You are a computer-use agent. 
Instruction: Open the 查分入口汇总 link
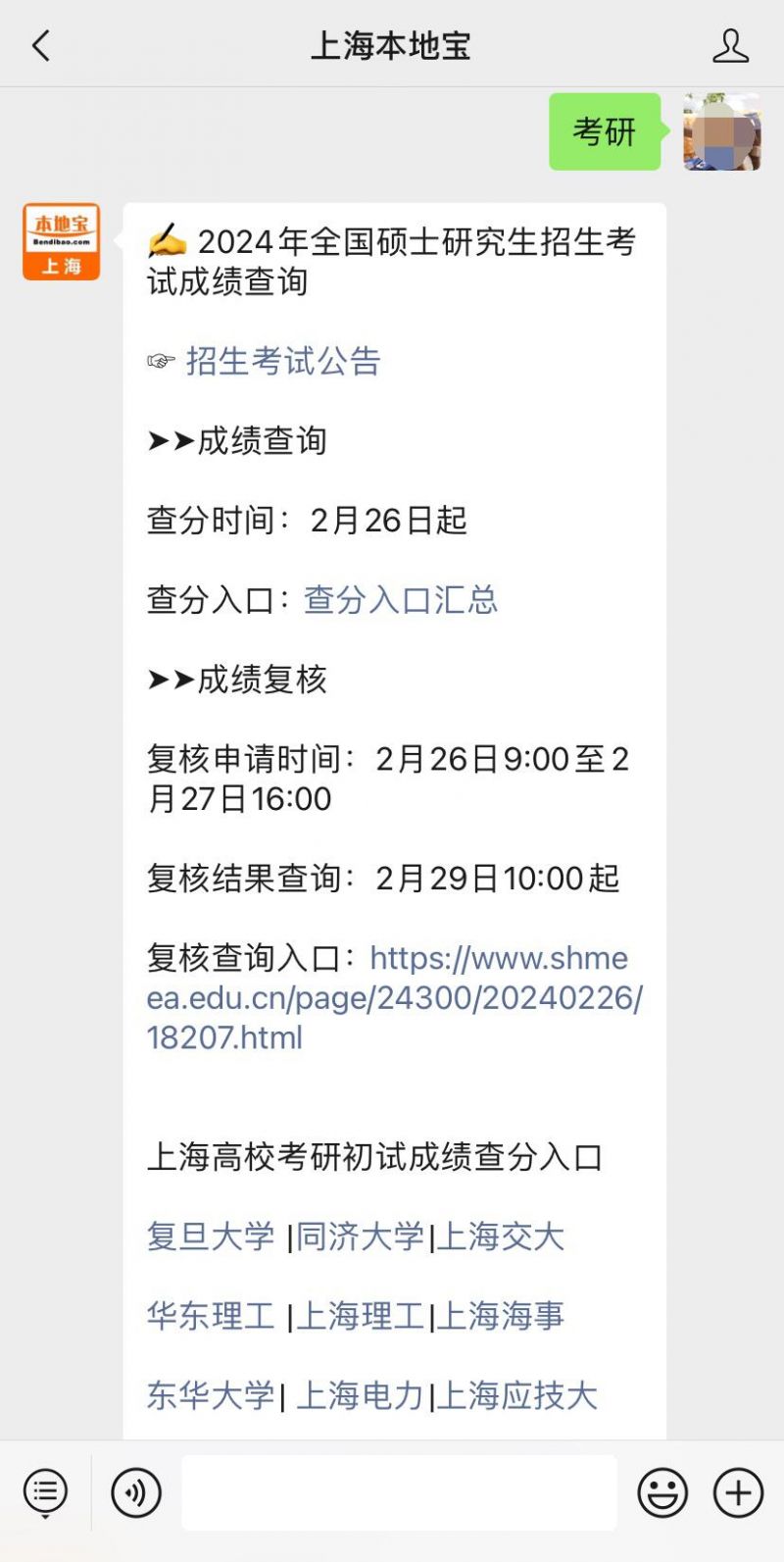[401, 599]
